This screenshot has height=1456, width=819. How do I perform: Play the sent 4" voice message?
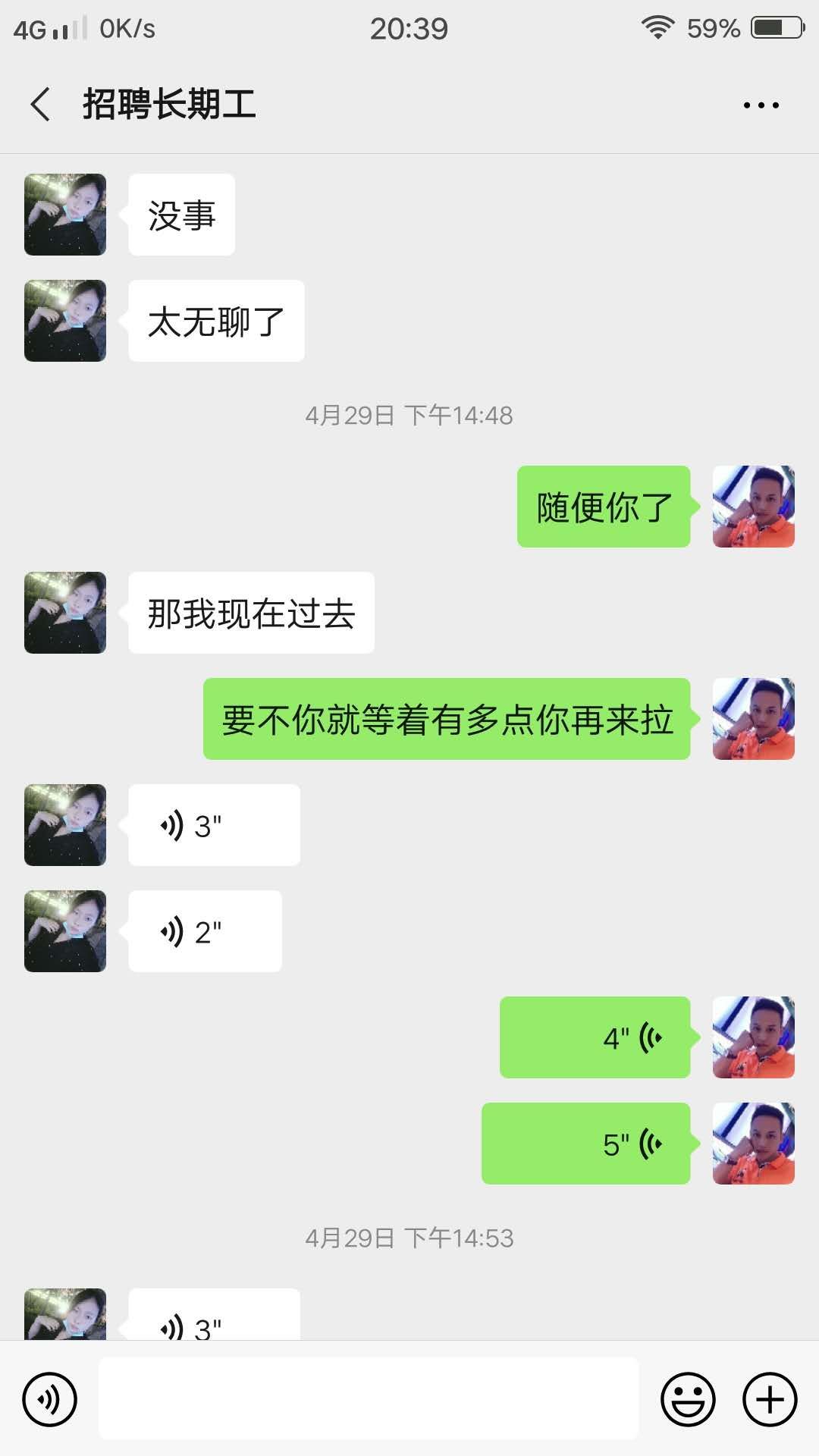(x=595, y=1037)
